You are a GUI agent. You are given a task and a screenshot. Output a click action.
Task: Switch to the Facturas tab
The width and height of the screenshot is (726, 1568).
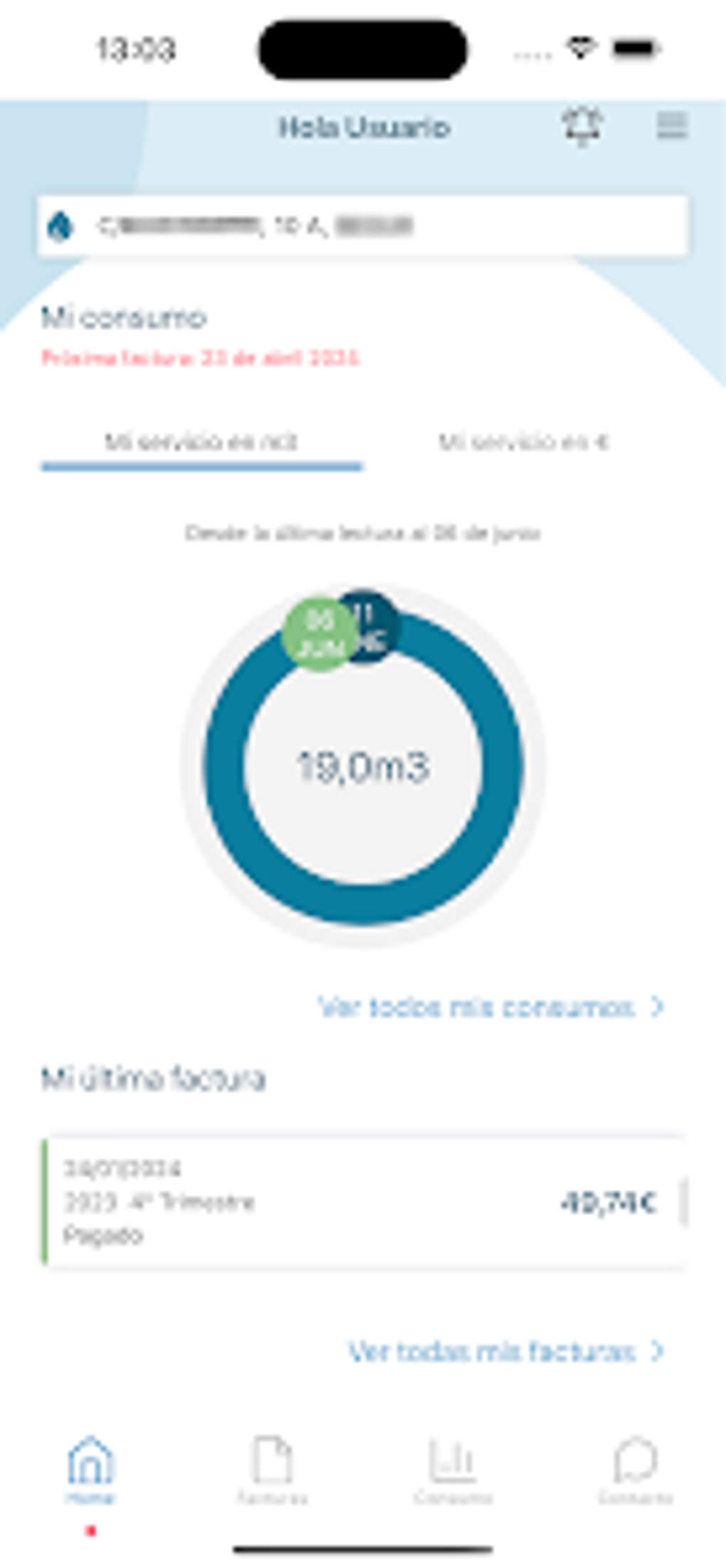[272, 1469]
